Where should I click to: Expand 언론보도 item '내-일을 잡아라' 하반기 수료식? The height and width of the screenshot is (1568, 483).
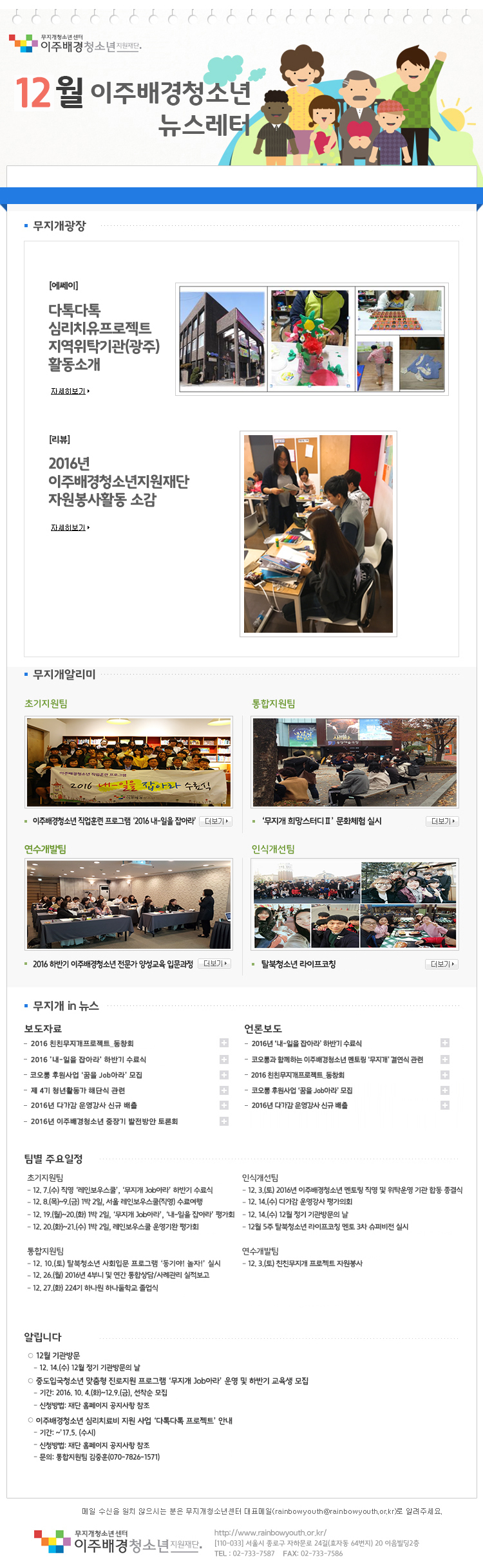[x=445, y=1043]
